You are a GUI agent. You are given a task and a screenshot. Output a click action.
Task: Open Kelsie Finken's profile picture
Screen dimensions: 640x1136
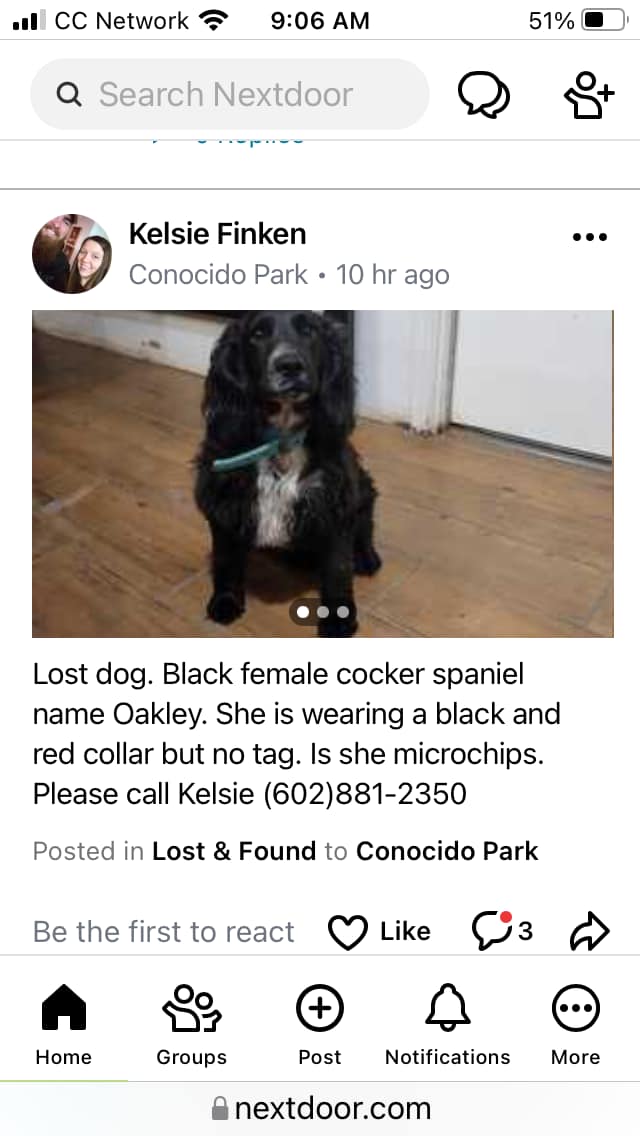pos(72,254)
